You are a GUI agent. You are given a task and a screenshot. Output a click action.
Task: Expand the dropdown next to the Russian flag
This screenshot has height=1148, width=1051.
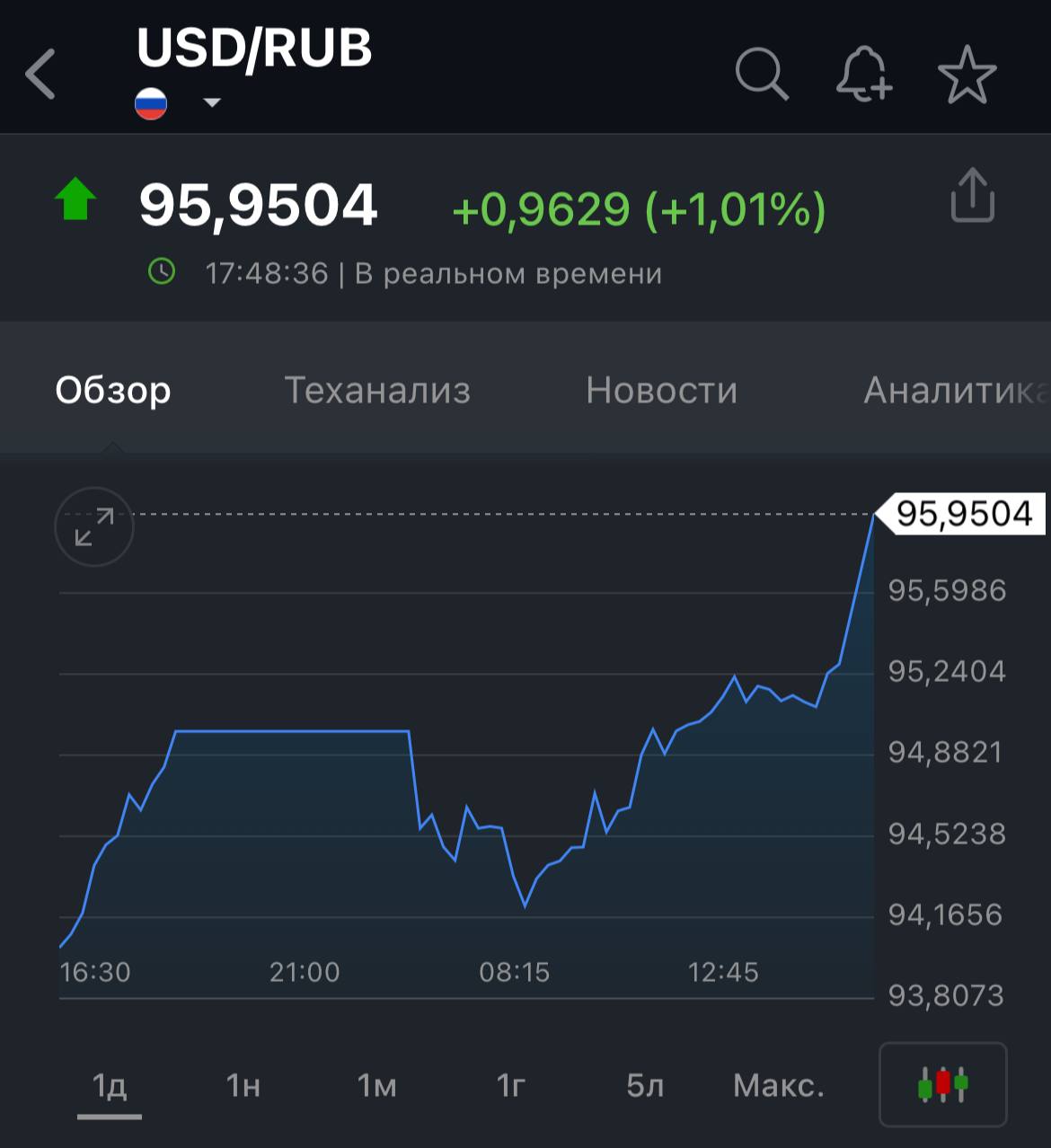(212, 102)
